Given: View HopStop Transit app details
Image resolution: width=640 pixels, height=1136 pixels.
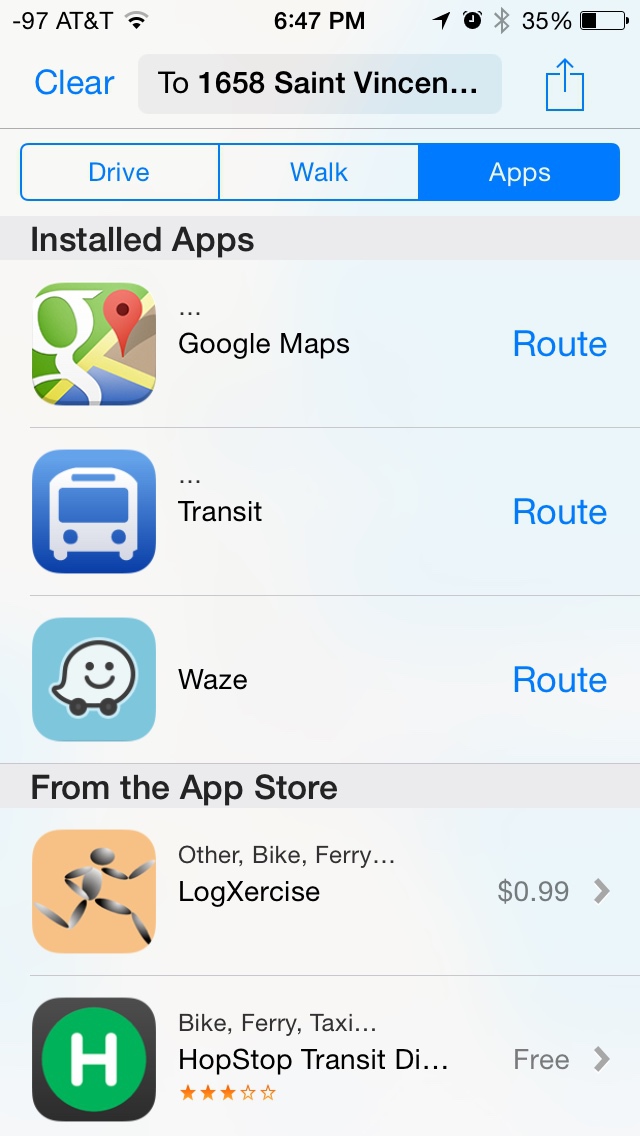Looking at the screenshot, I should click(320, 1059).
